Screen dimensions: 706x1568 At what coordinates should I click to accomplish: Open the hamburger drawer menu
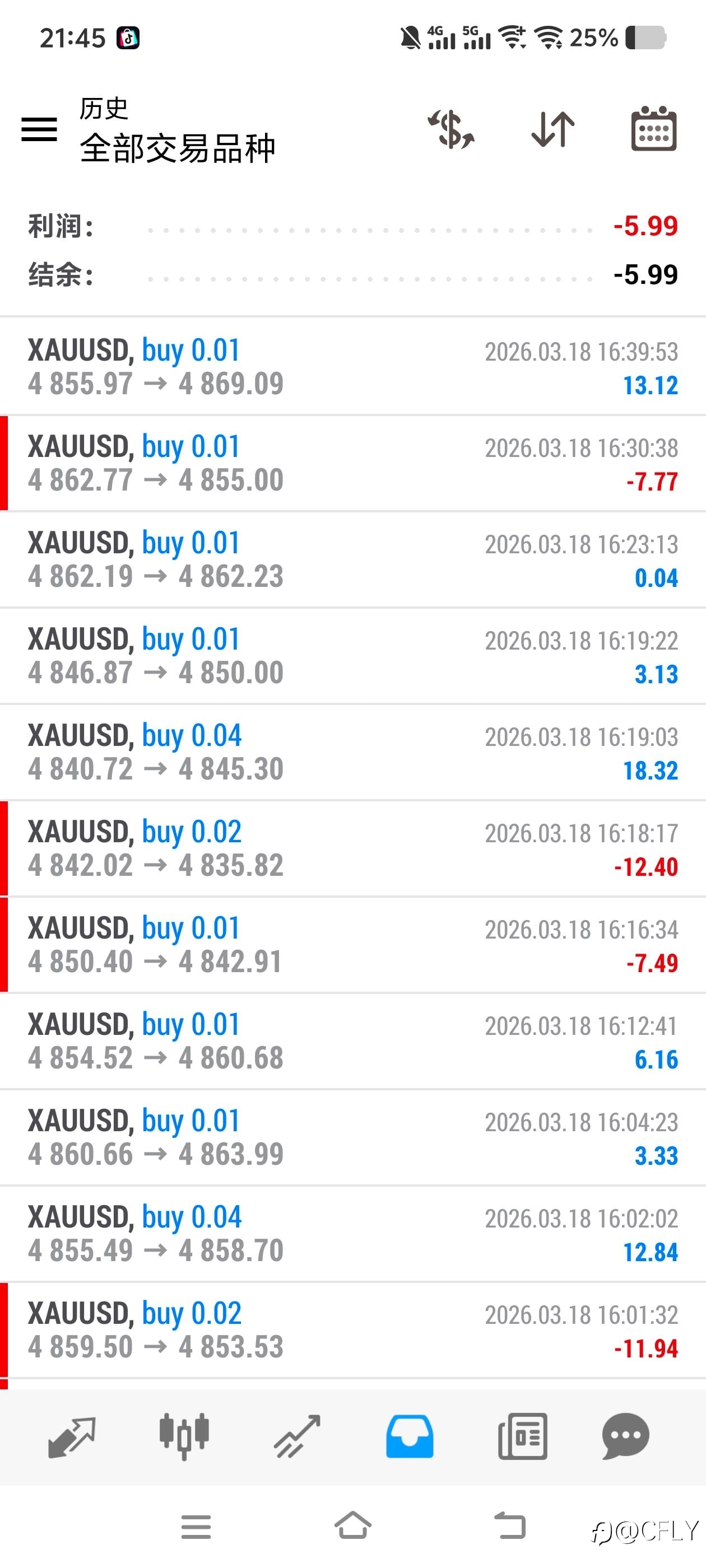tap(39, 129)
